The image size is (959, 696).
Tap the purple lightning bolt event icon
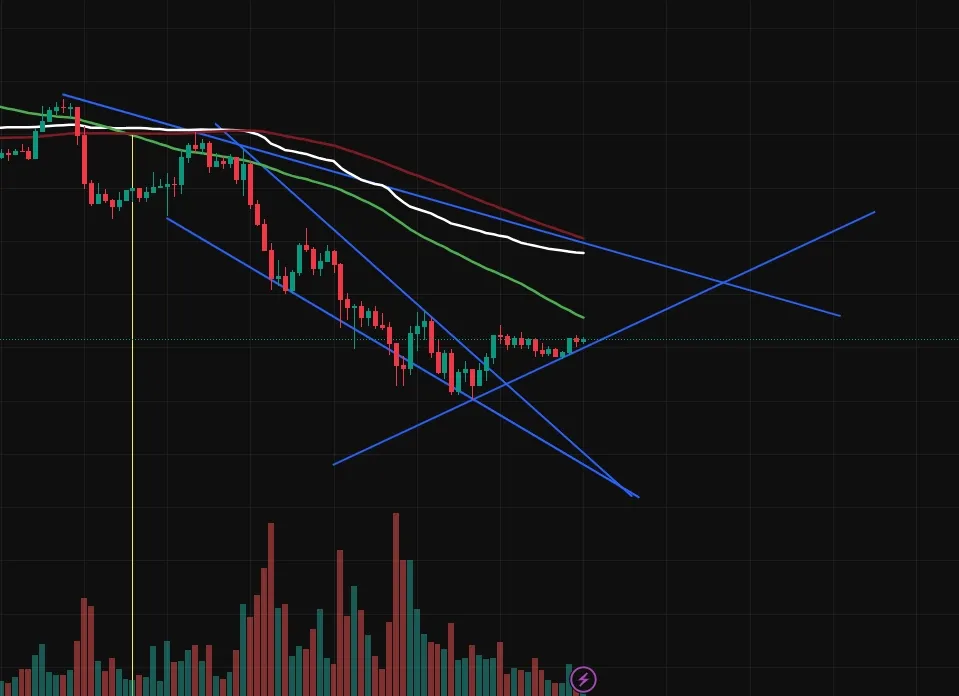tap(583, 681)
